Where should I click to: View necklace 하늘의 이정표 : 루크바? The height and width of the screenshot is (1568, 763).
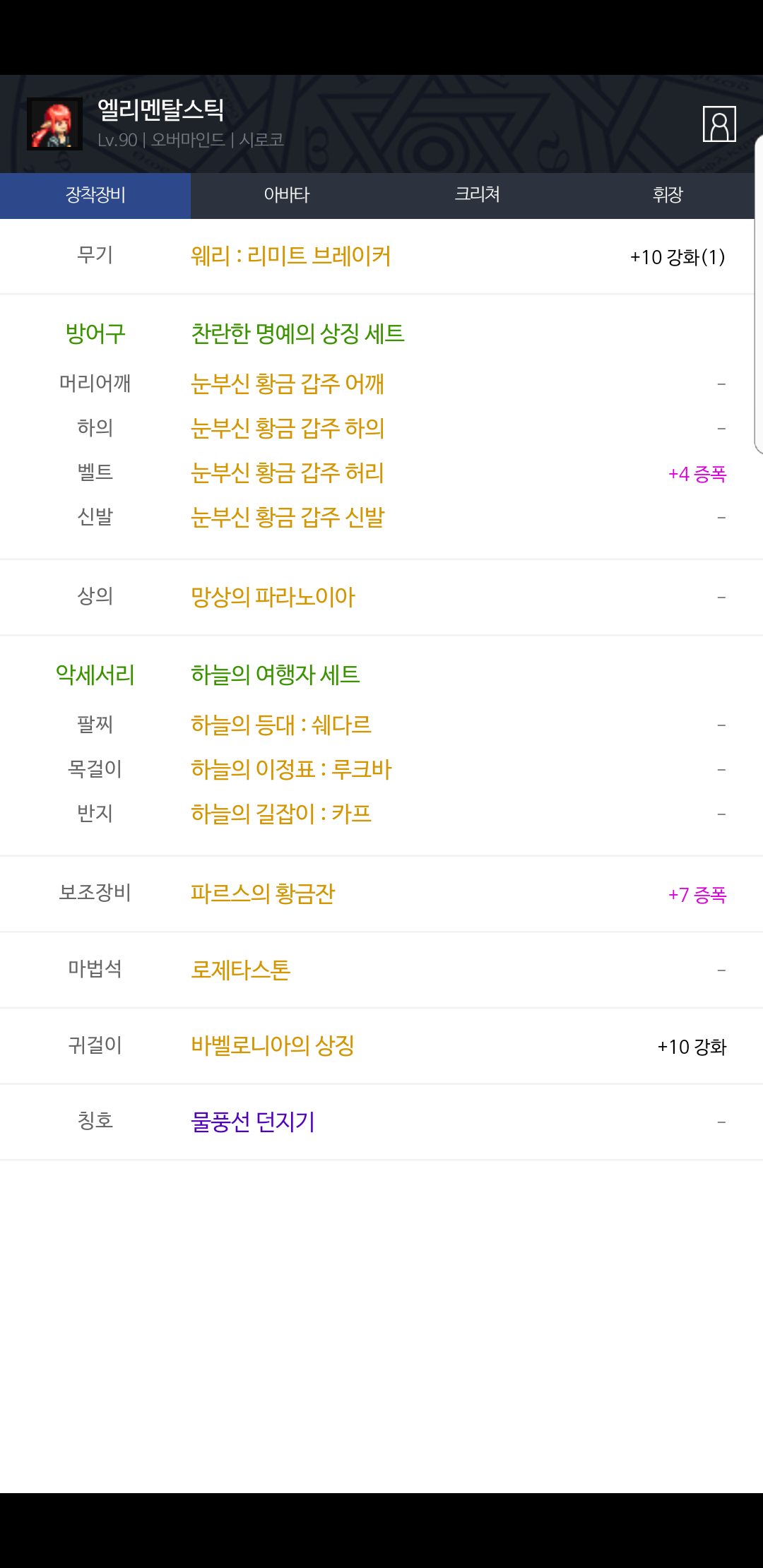pyautogui.click(x=290, y=770)
